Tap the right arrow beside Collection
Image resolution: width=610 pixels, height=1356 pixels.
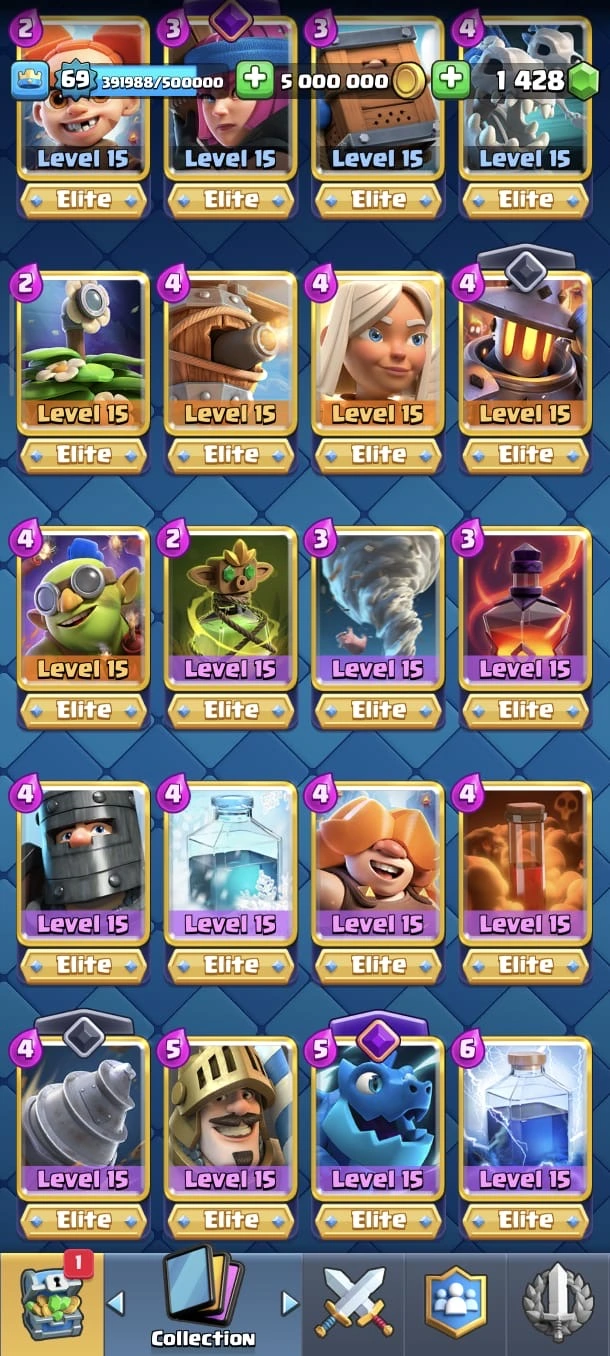pos(290,1303)
